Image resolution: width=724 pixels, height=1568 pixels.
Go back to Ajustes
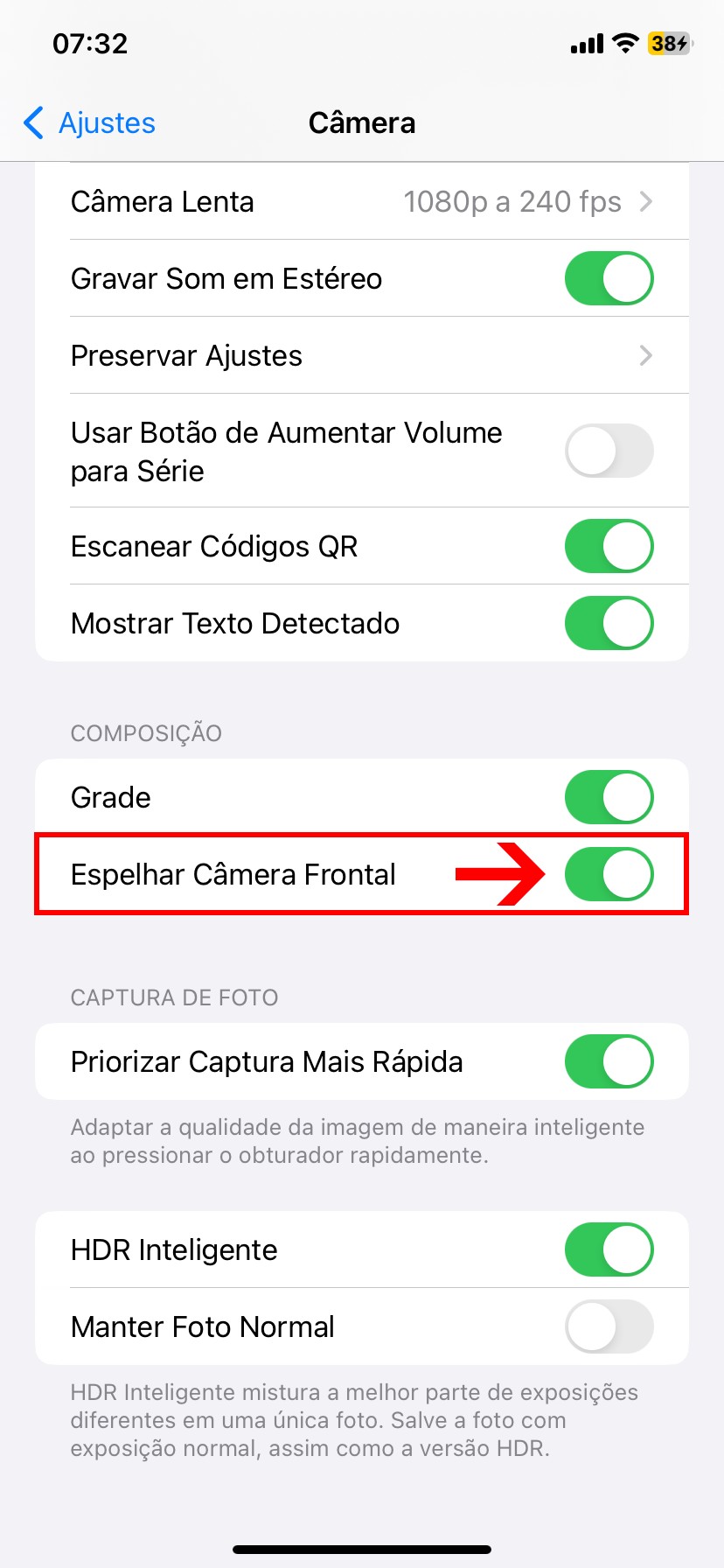pyautogui.click(x=90, y=123)
